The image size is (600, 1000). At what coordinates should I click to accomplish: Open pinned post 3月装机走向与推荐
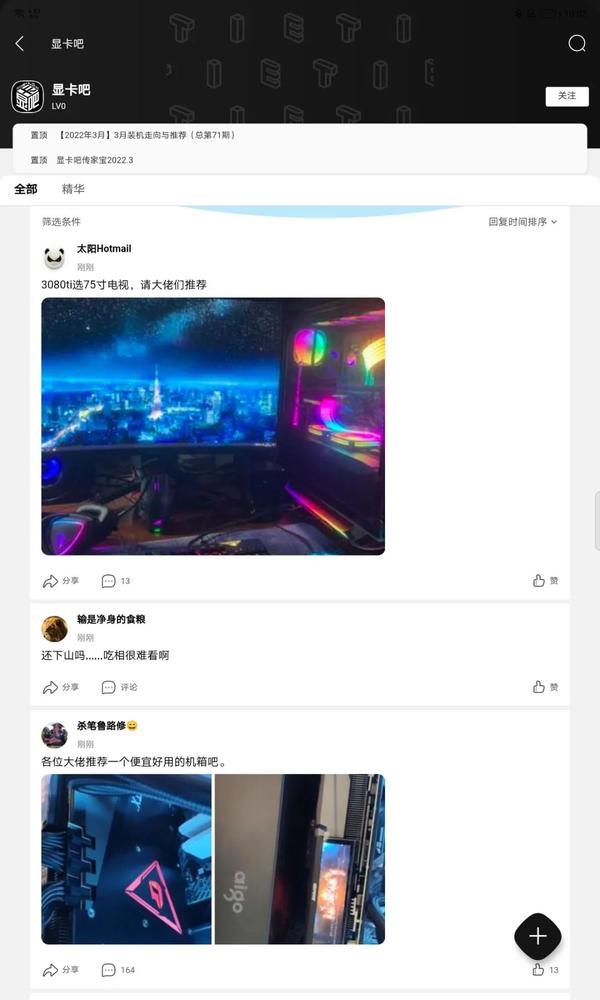[x=146, y=135]
